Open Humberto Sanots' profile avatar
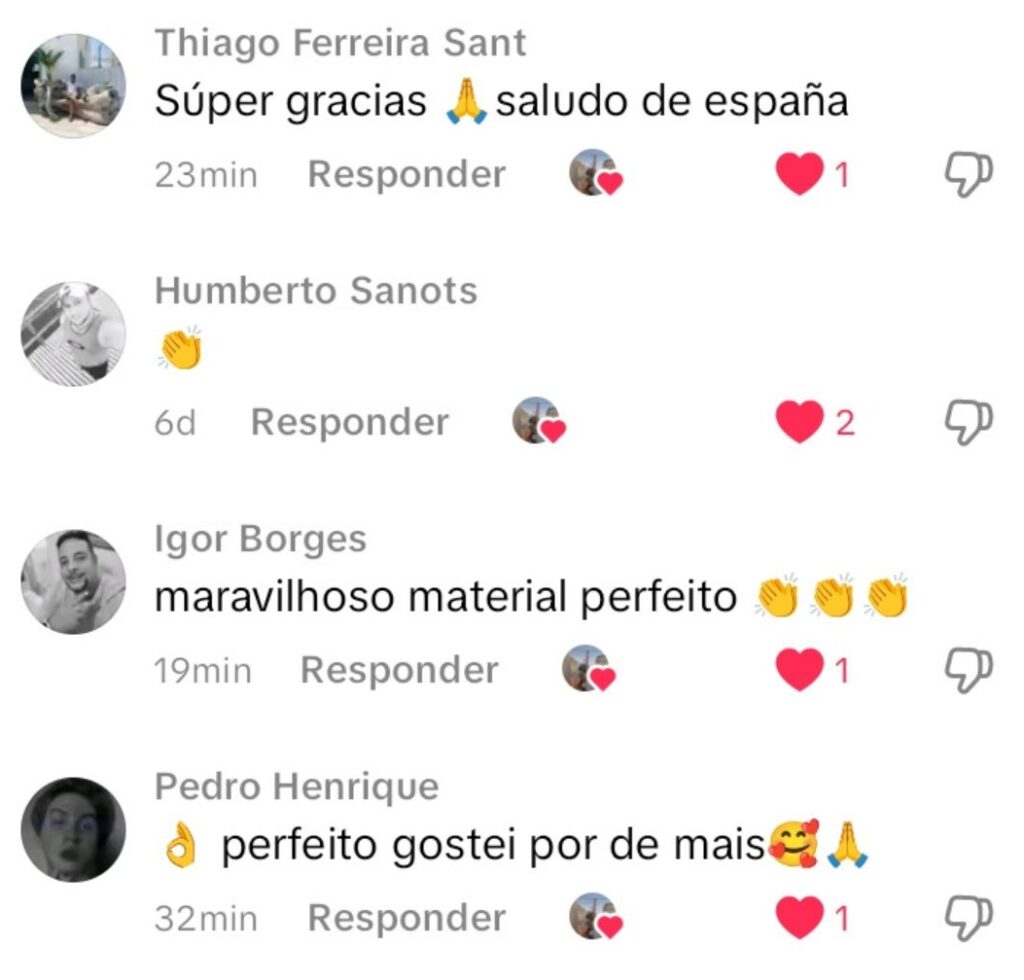1024x980 pixels. [x=73, y=333]
